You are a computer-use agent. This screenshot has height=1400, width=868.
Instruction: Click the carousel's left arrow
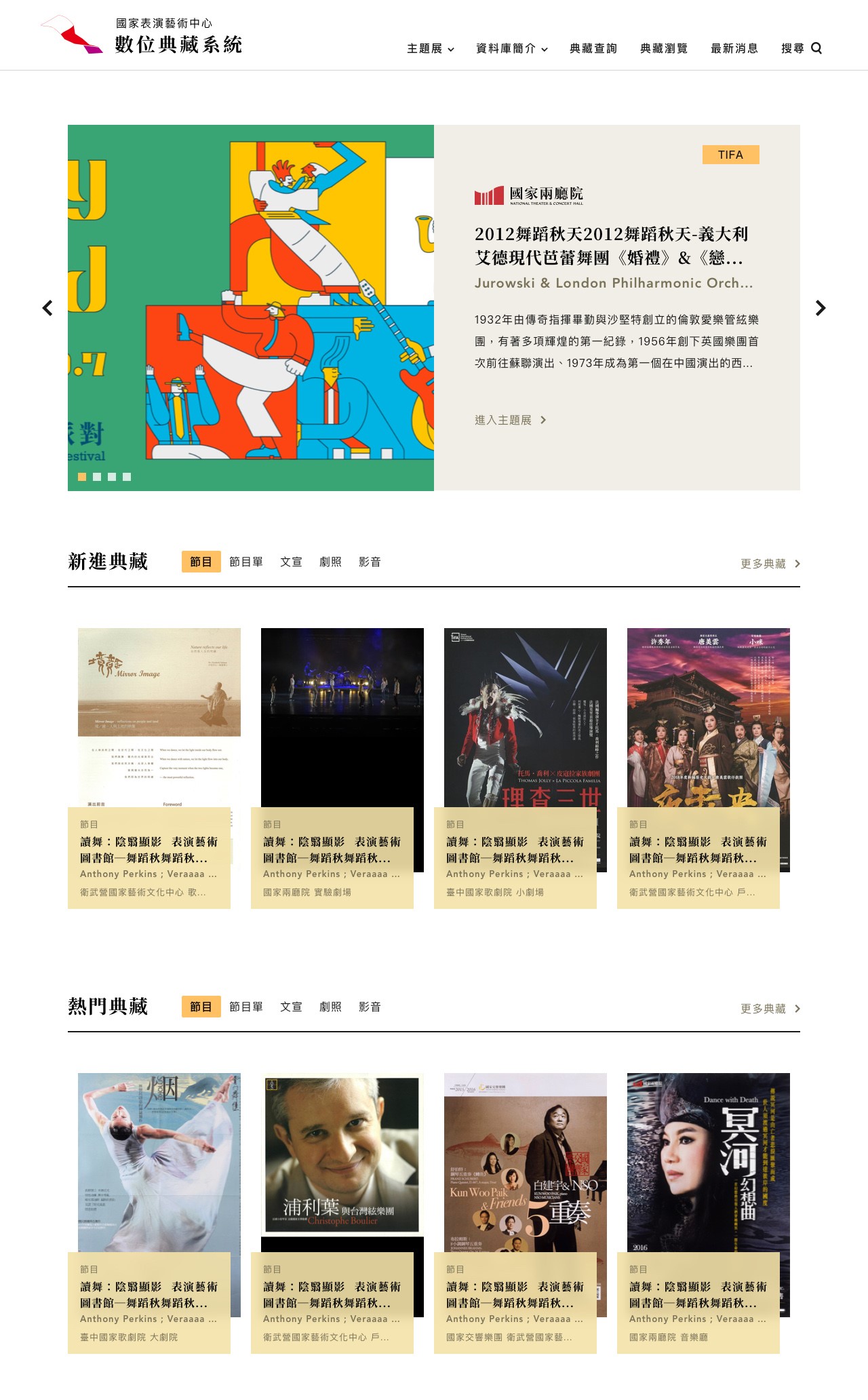point(47,308)
